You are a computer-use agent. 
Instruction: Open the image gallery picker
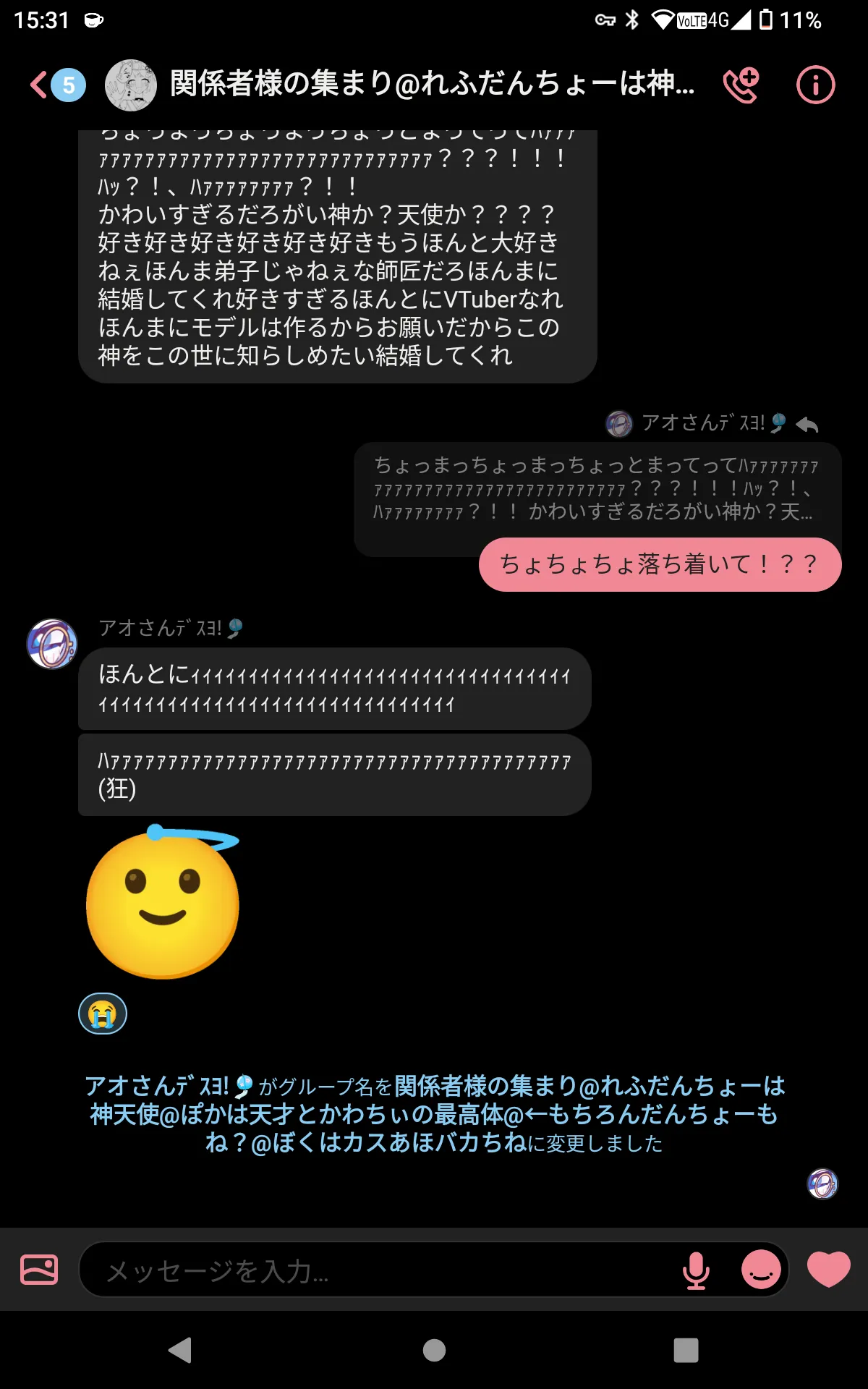pyautogui.click(x=39, y=1270)
